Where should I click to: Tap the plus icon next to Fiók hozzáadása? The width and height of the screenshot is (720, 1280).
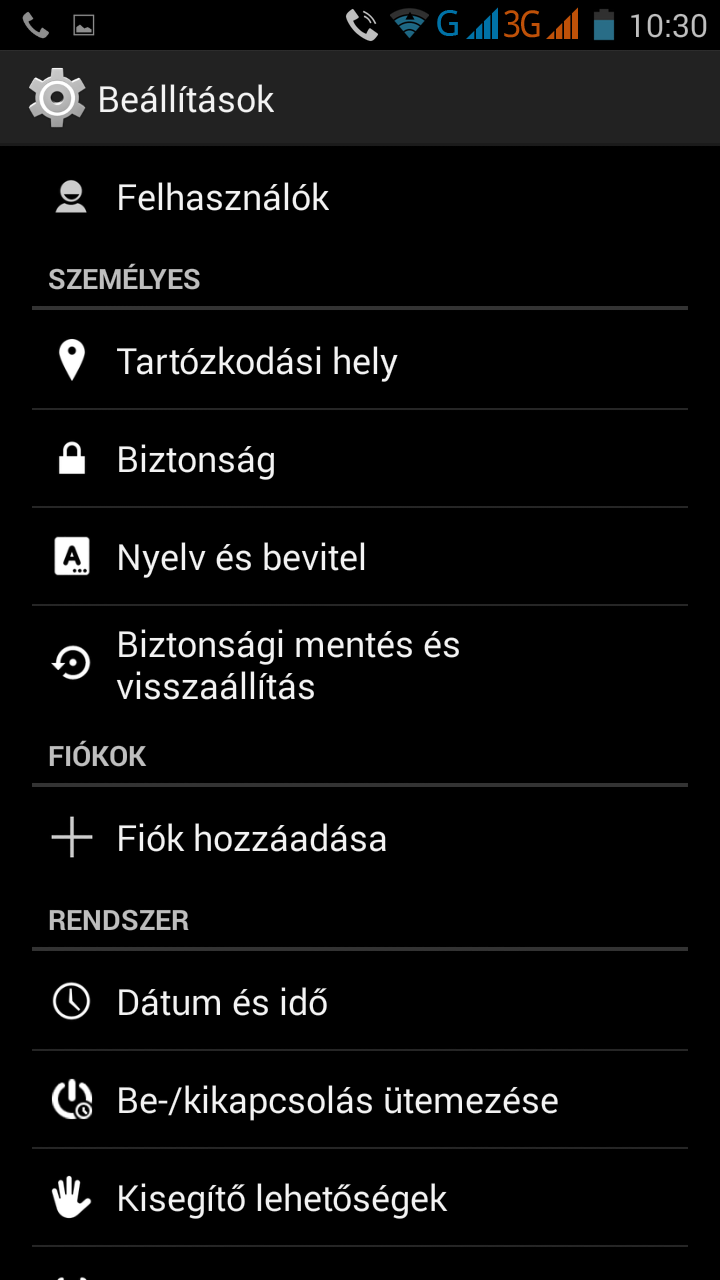pyautogui.click(x=71, y=838)
